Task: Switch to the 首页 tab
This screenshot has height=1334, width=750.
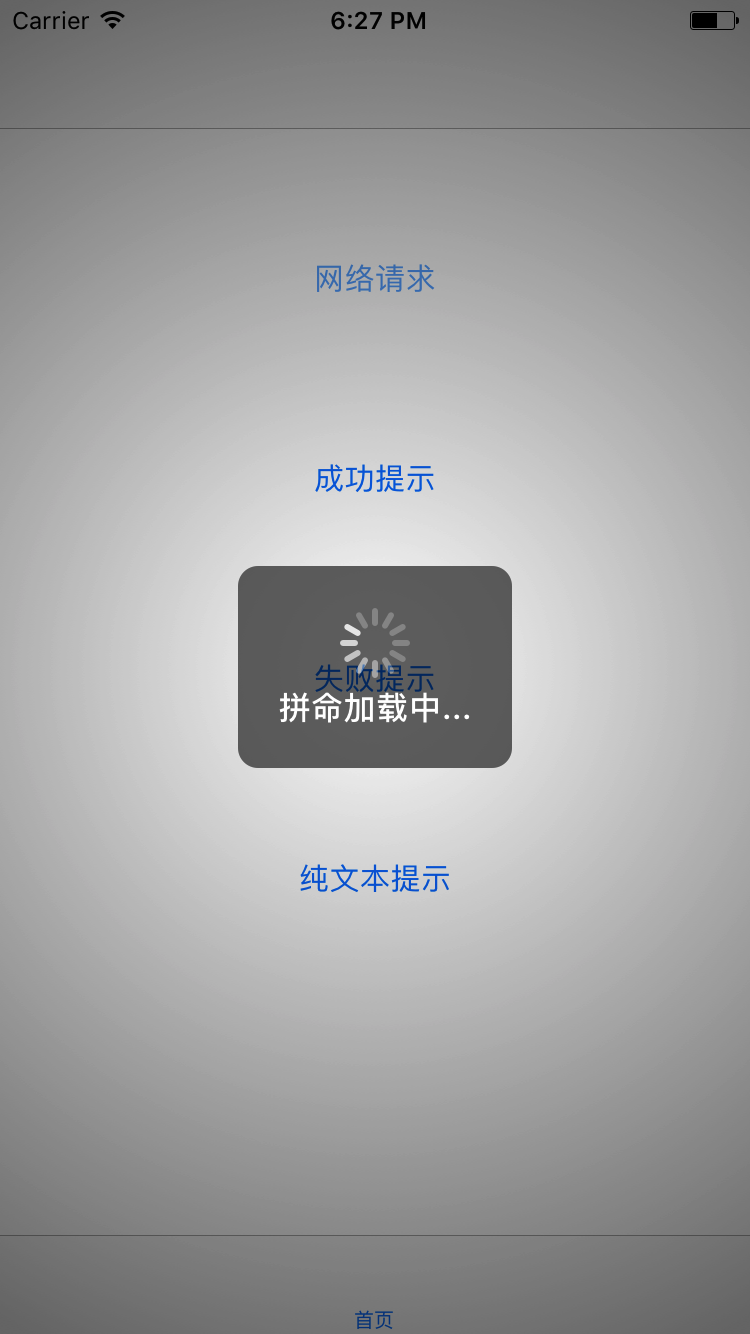Action: click(375, 1318)
